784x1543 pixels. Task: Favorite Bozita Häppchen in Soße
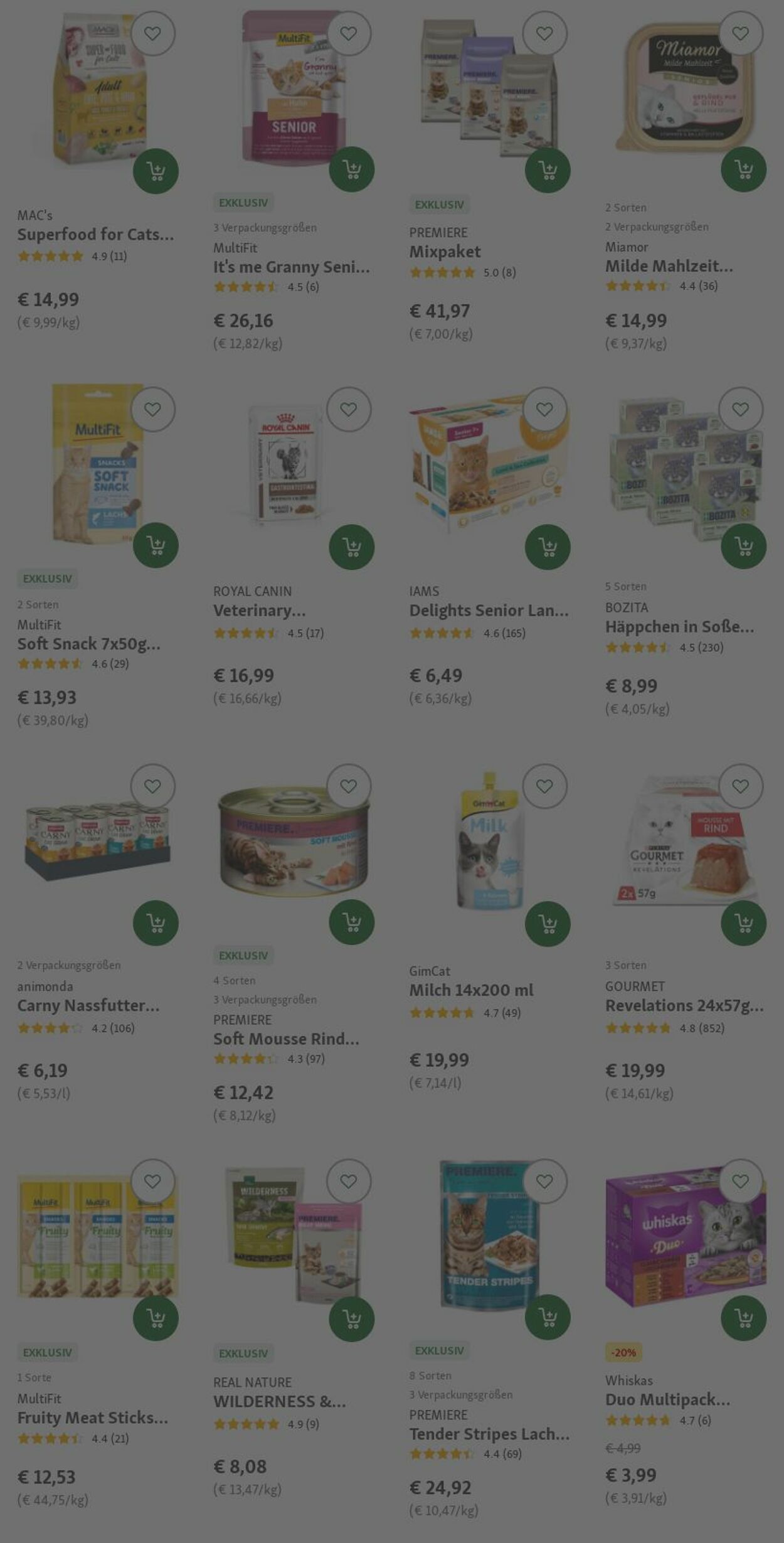[741, 410]
